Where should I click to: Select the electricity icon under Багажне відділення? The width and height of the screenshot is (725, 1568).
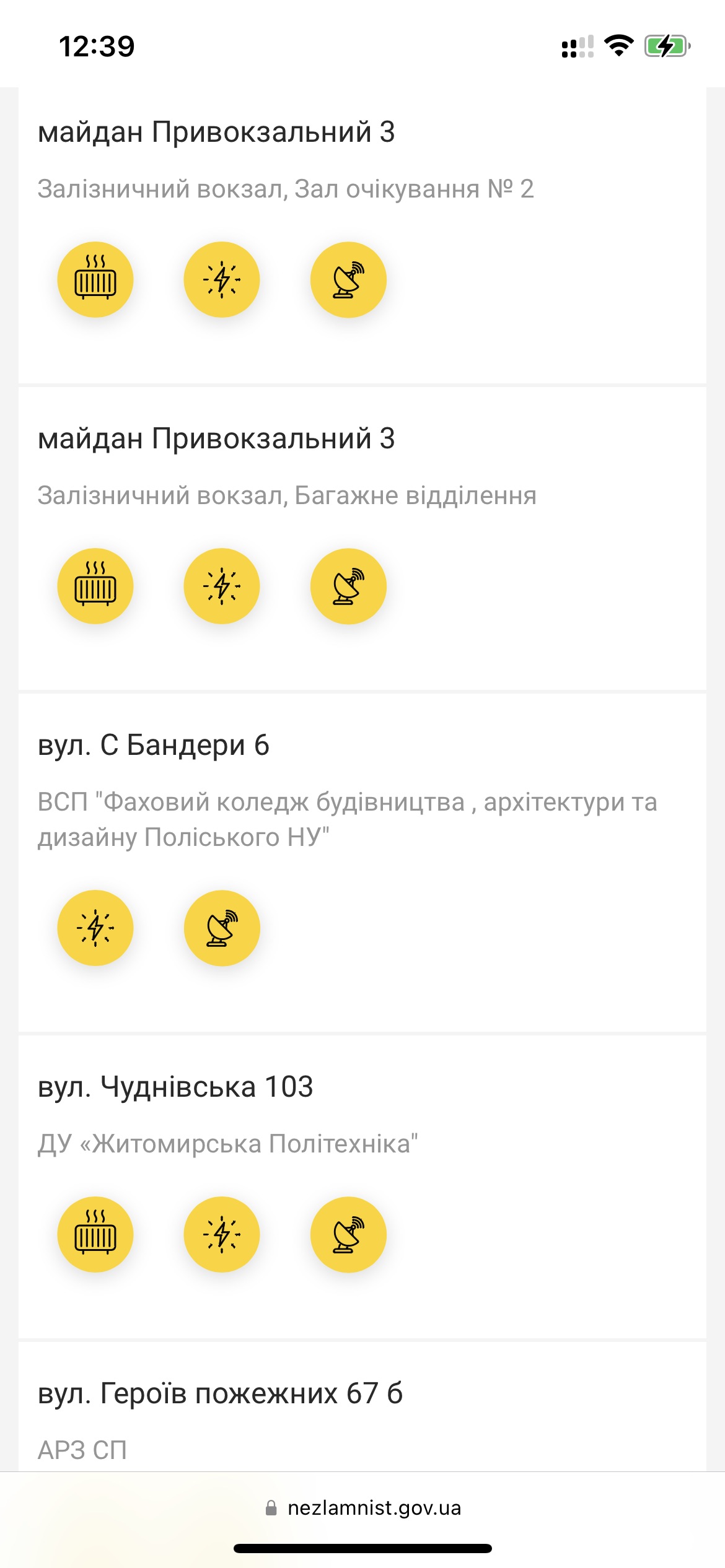222,586
